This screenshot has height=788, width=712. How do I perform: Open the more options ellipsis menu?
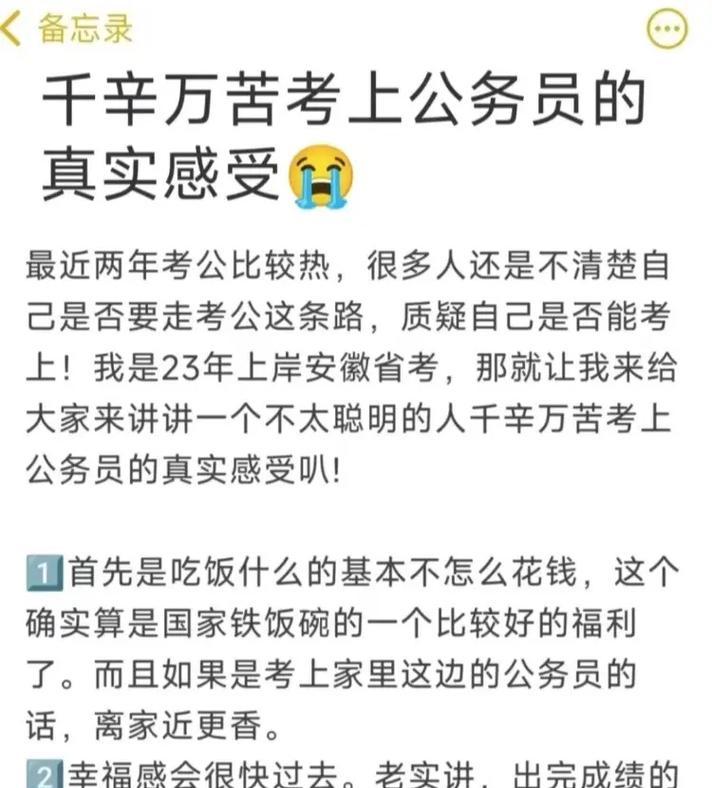coord(667,30)
